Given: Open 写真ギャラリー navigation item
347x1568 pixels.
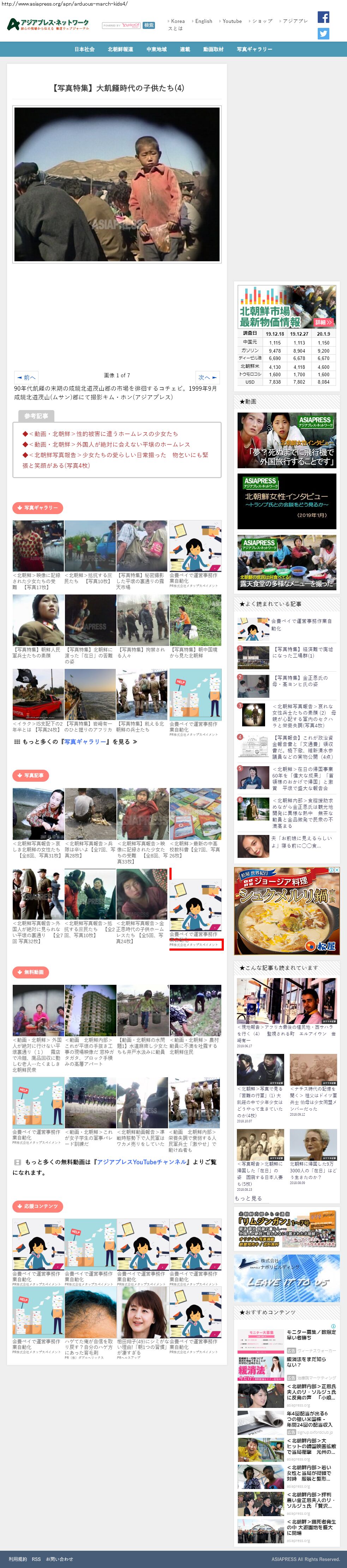Looking at the screenshot, I should pos(254,49).
